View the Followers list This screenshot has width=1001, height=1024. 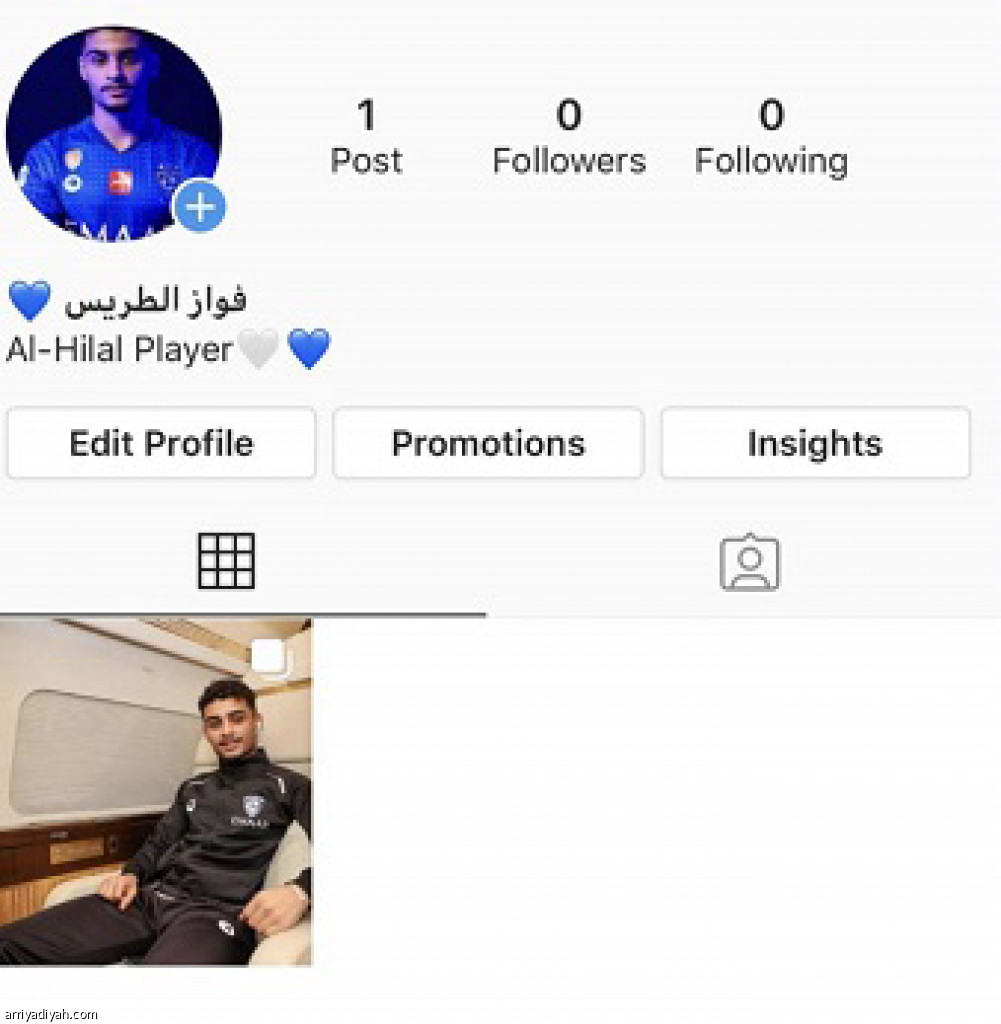(569, 138)
